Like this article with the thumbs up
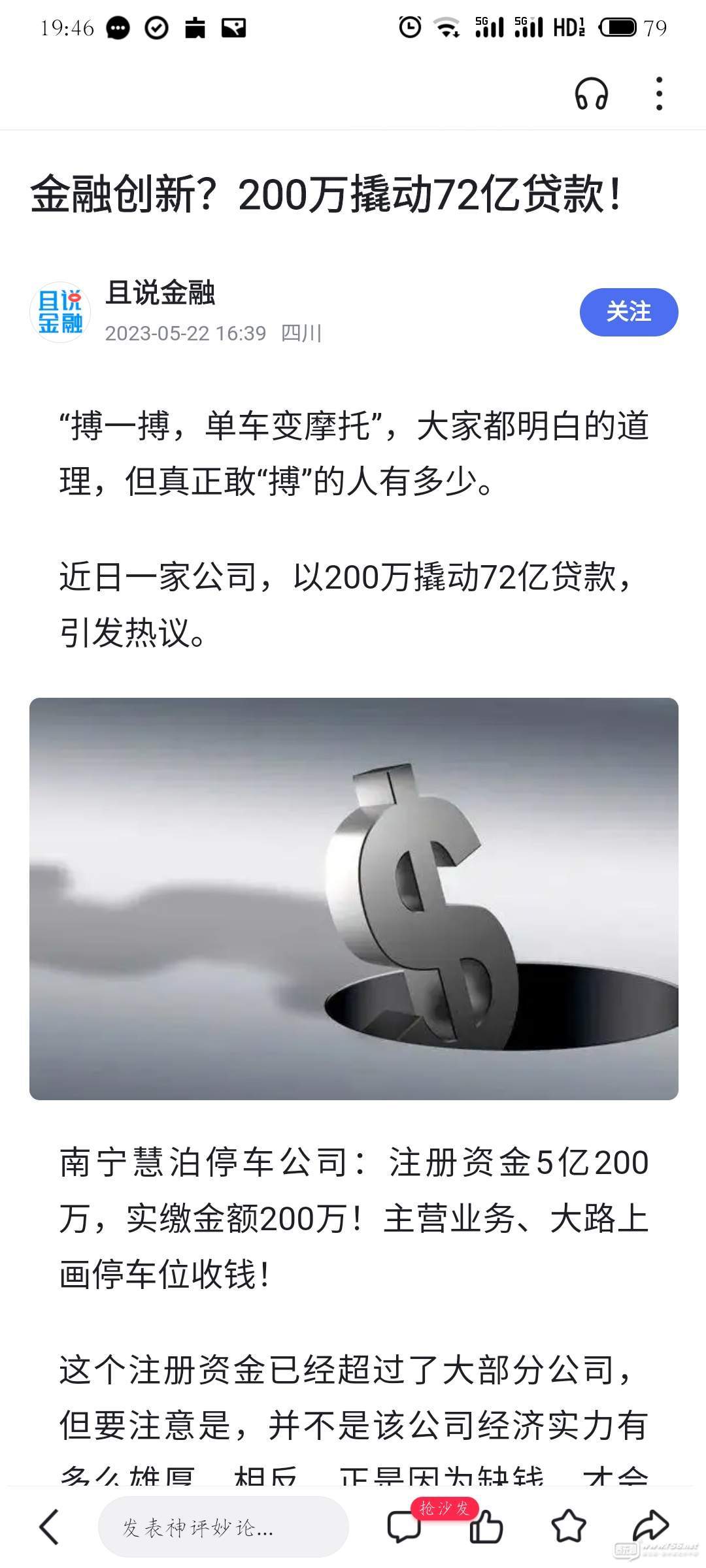 click(x=486, y=1527)
